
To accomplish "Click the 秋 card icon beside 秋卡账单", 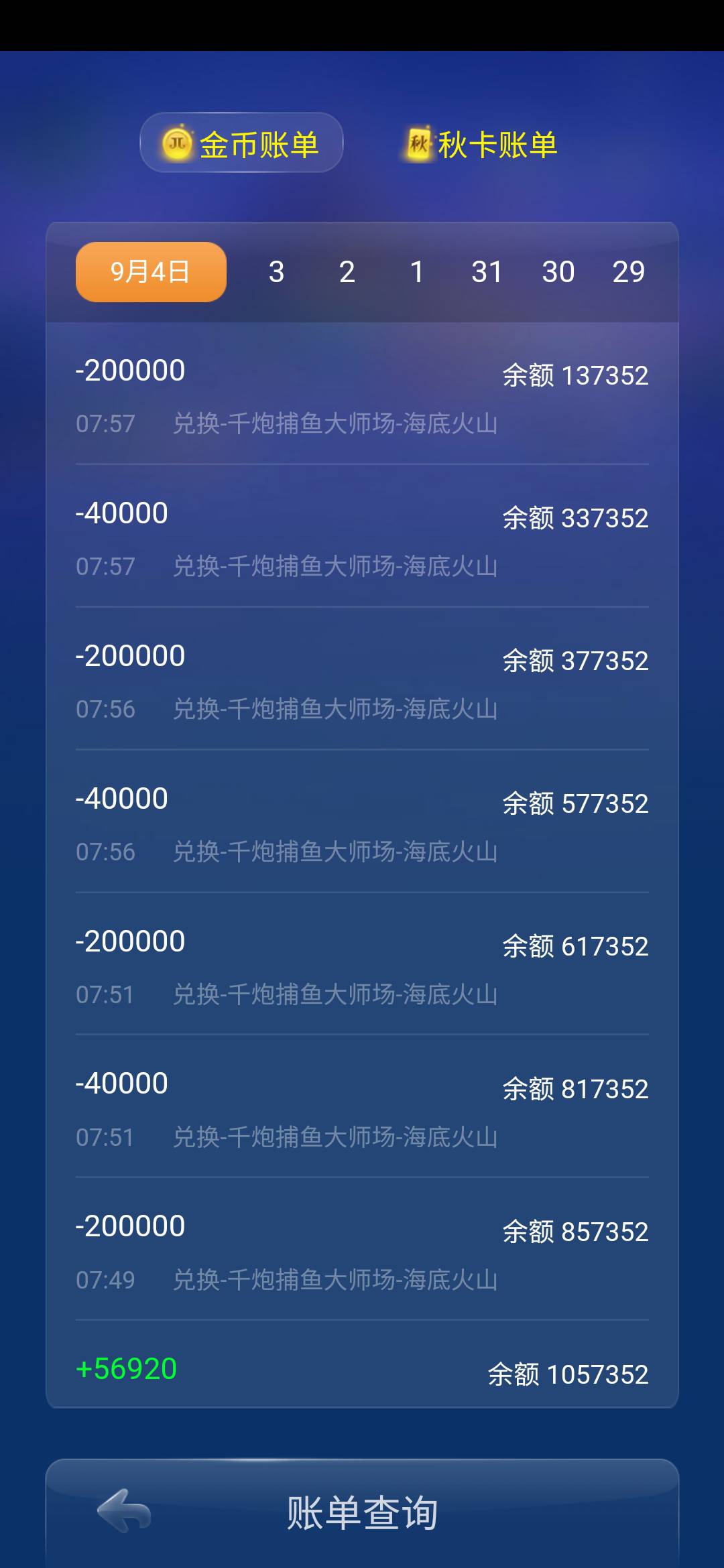I will (419, 143).
